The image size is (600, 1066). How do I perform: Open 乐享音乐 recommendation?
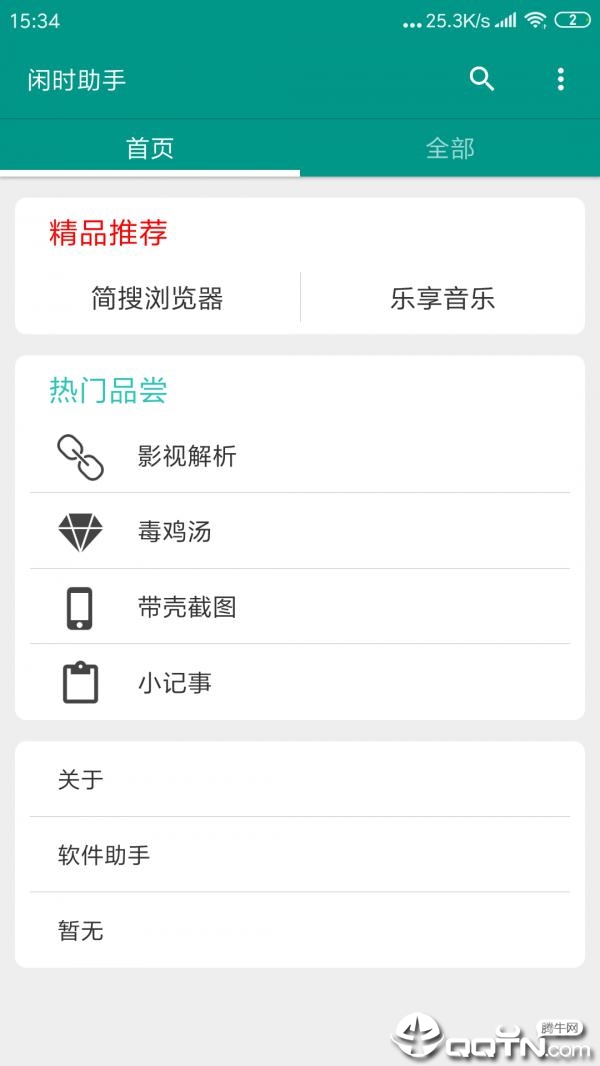pos(442,298)
